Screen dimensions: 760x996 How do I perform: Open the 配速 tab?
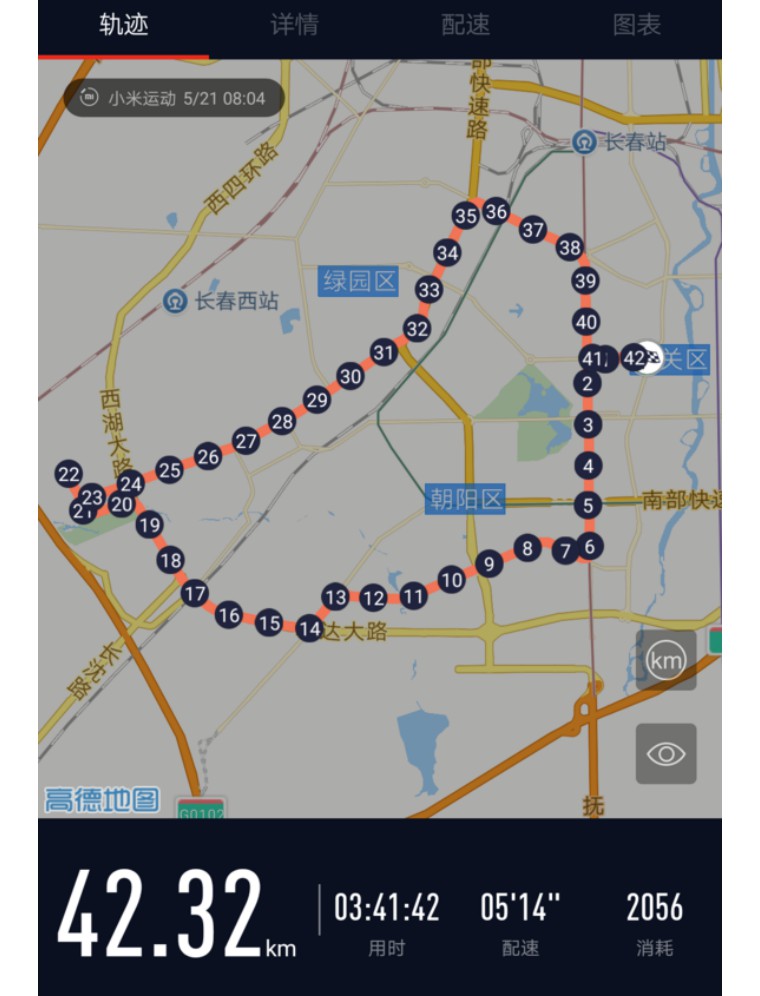pyautogui.click(x=466, y=26)
